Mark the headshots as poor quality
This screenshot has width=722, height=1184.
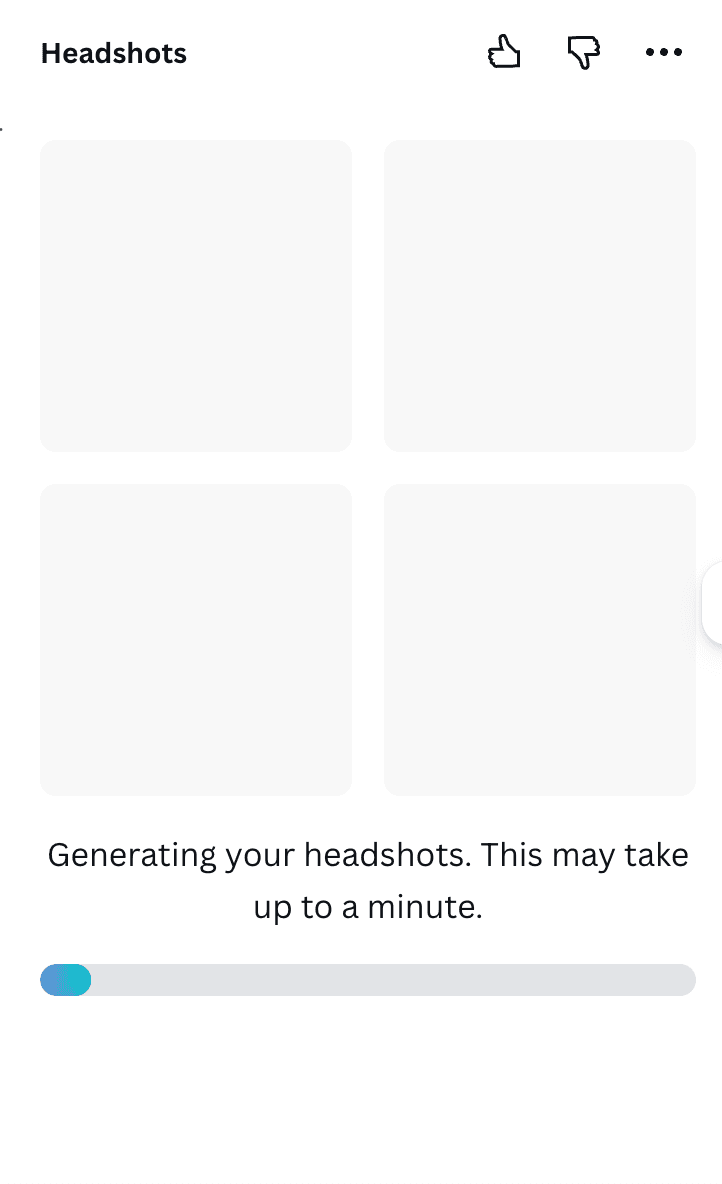[583, 52]
